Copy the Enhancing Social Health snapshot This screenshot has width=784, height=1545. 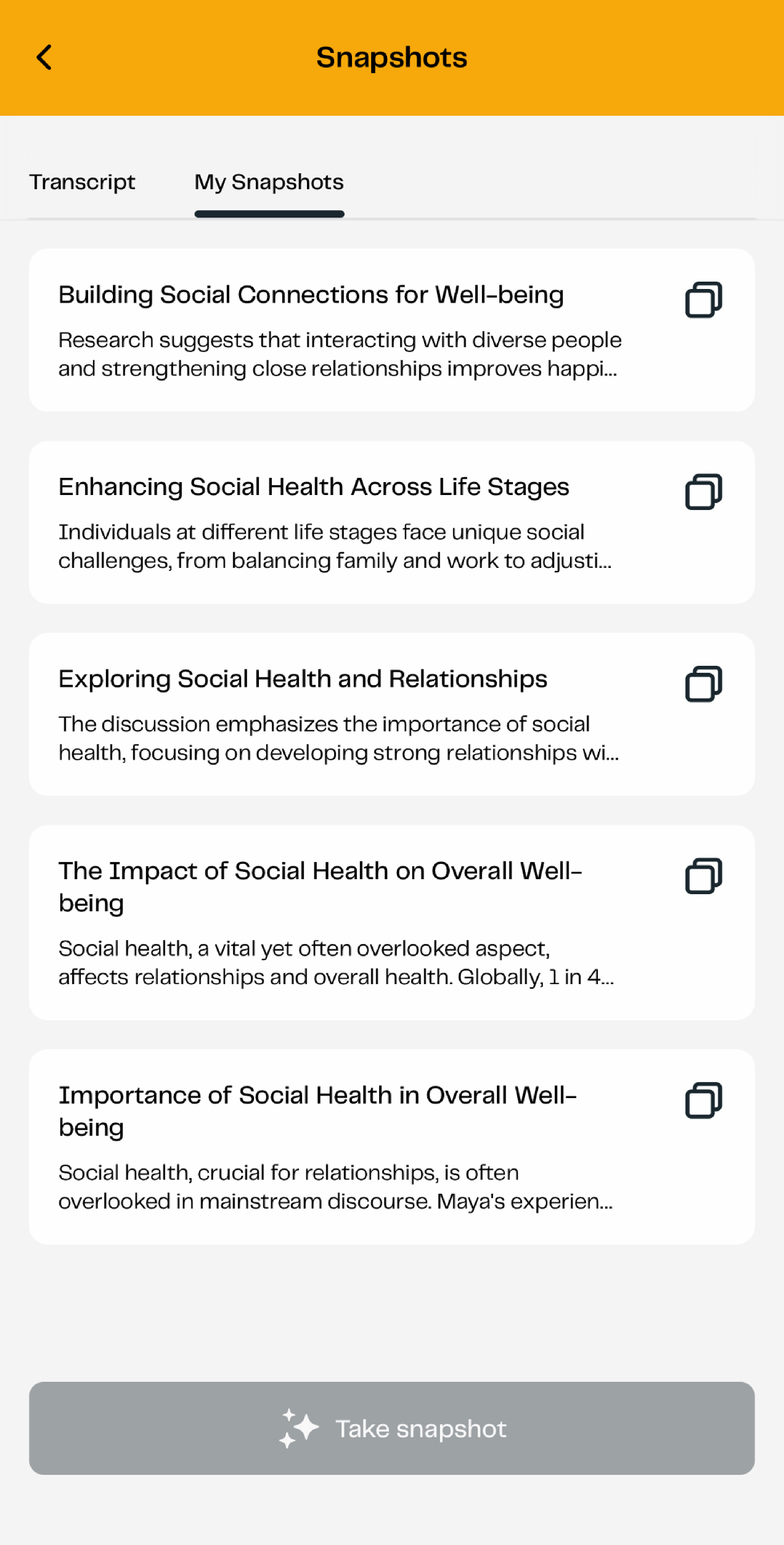pyautogui.click(x=703, y=492)
